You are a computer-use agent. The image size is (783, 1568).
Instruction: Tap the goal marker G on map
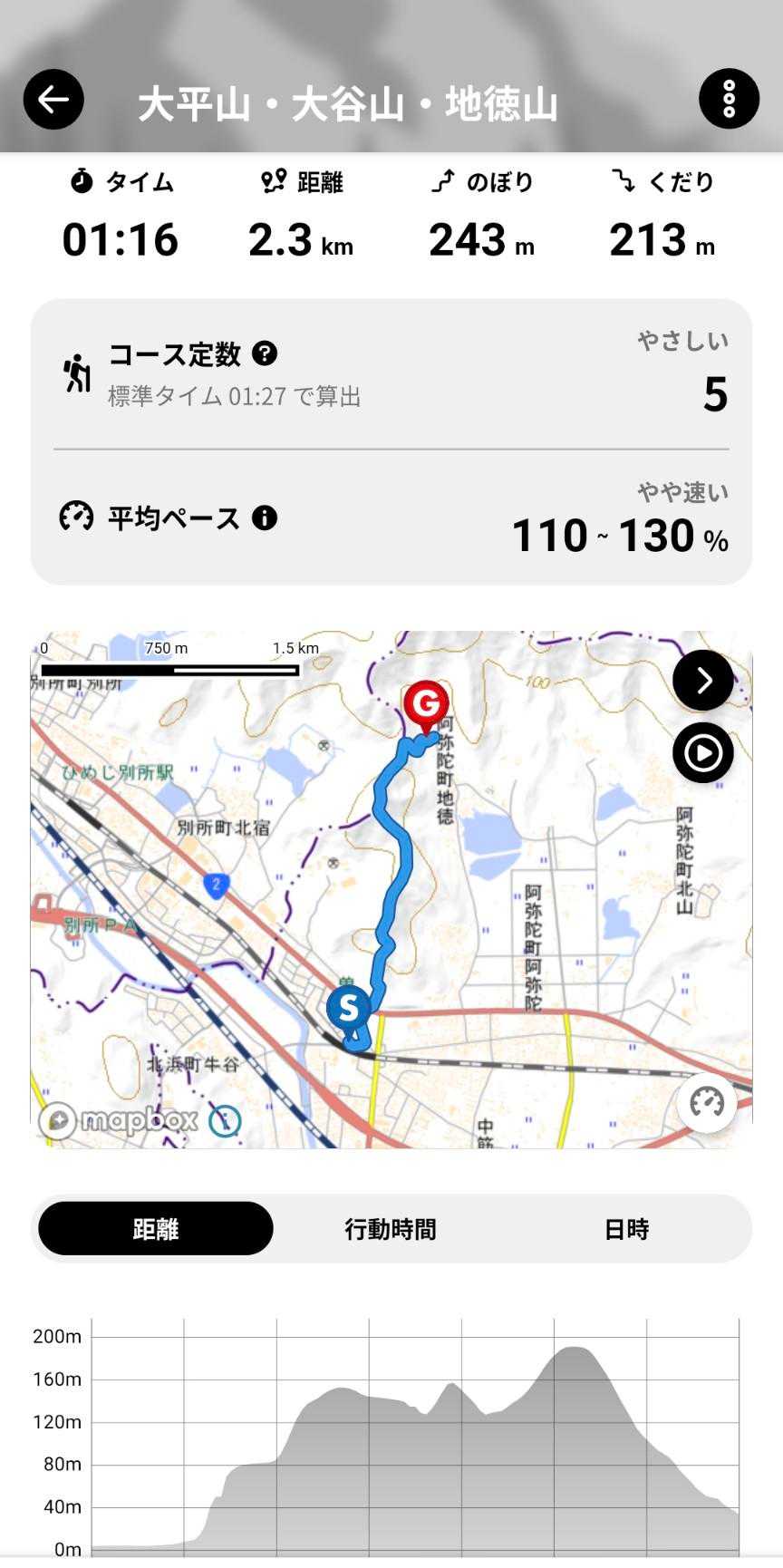pyautogui.click(x=426, y=703)
